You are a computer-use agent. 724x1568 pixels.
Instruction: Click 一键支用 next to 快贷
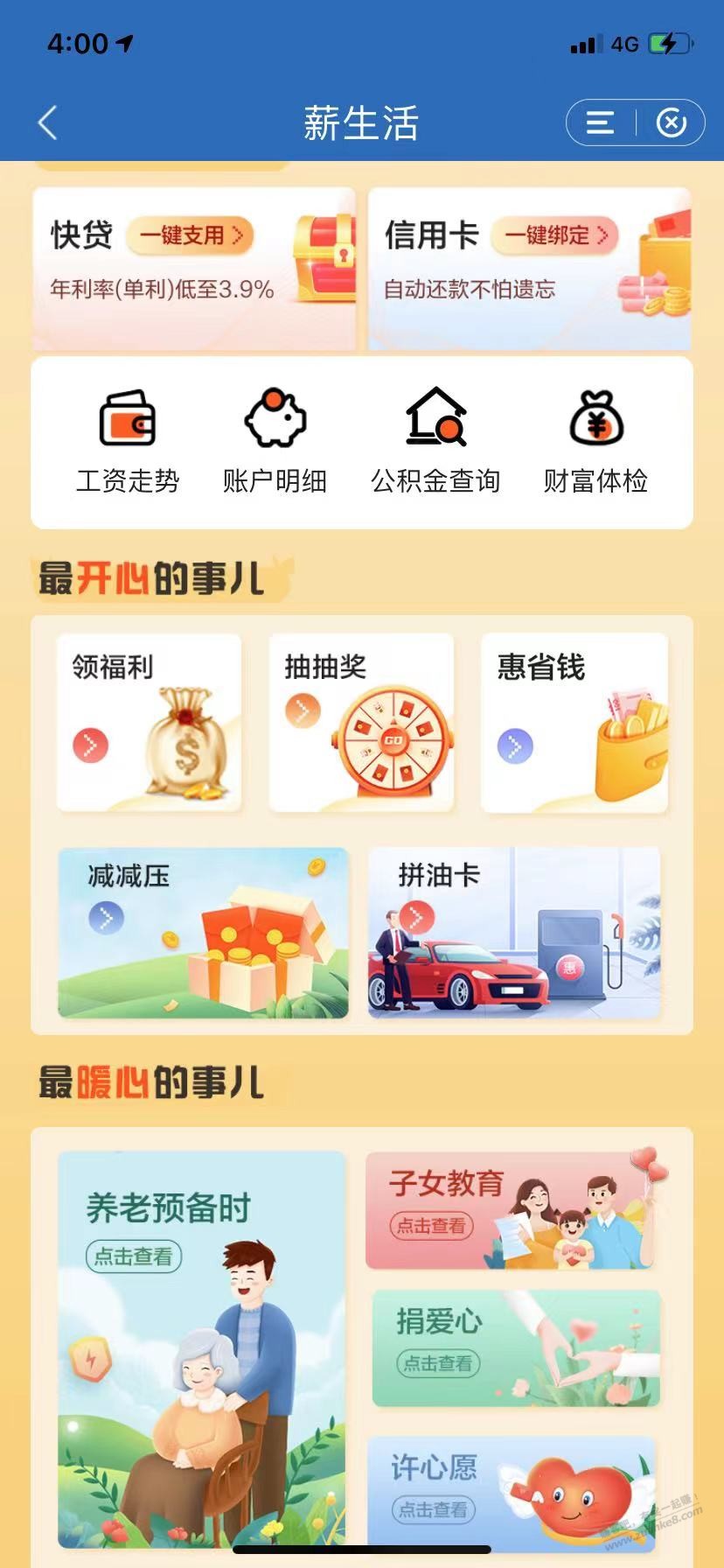[191, 236]
